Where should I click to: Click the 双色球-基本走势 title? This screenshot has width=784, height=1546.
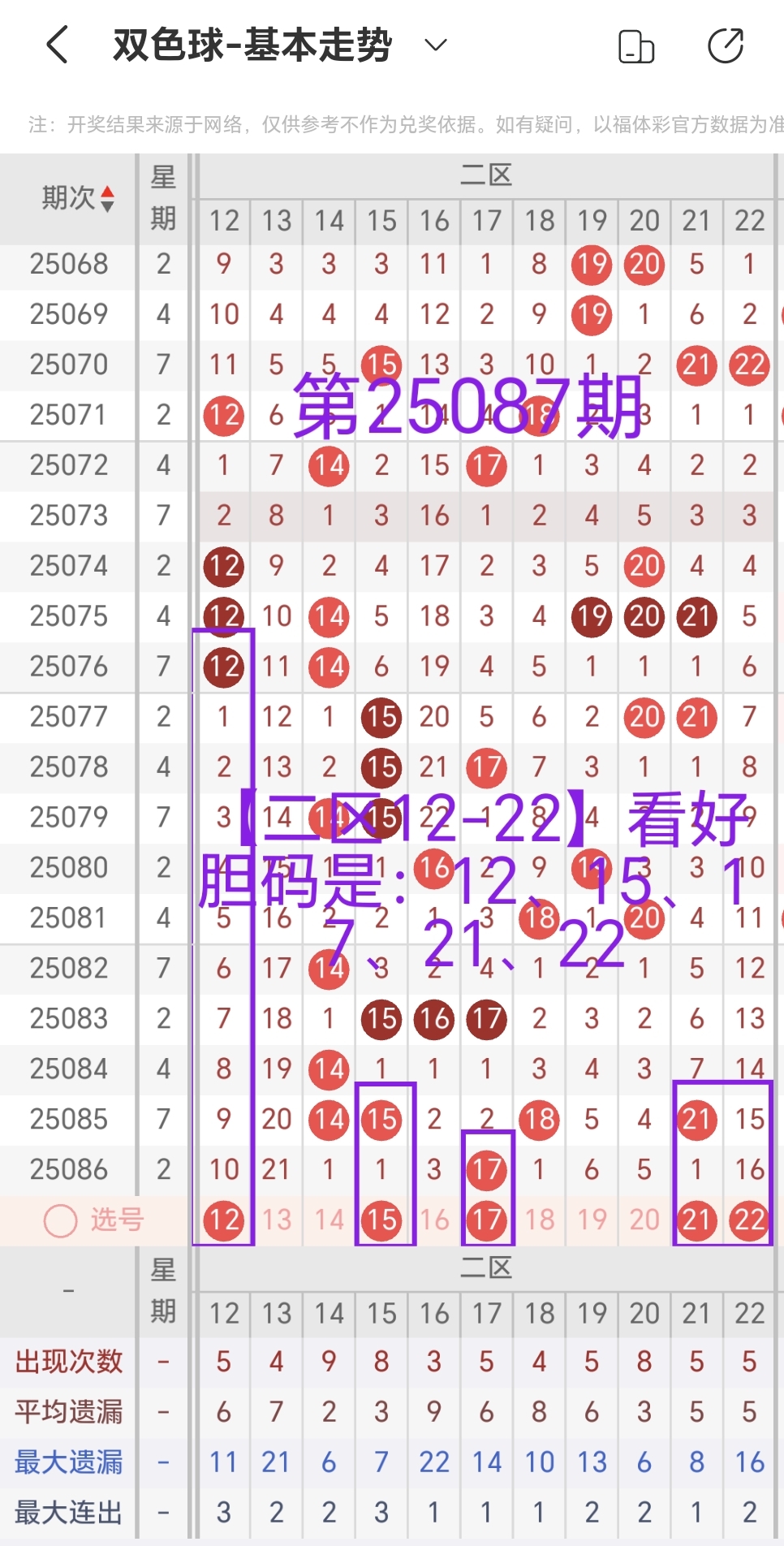(x=252, y=46)
